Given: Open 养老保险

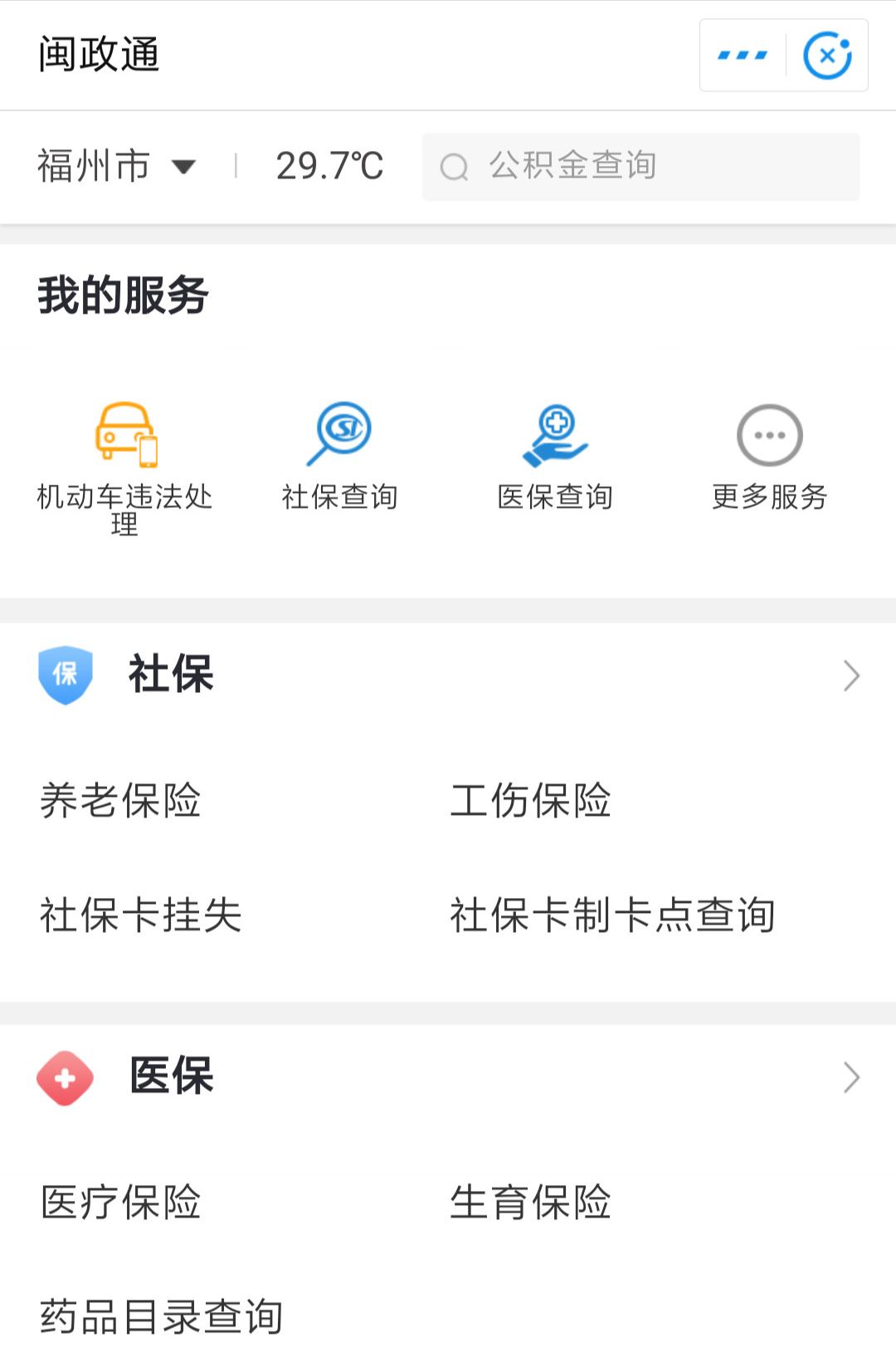Looking at the screenshot, I should pyautogui.click(x=119, y=800).
